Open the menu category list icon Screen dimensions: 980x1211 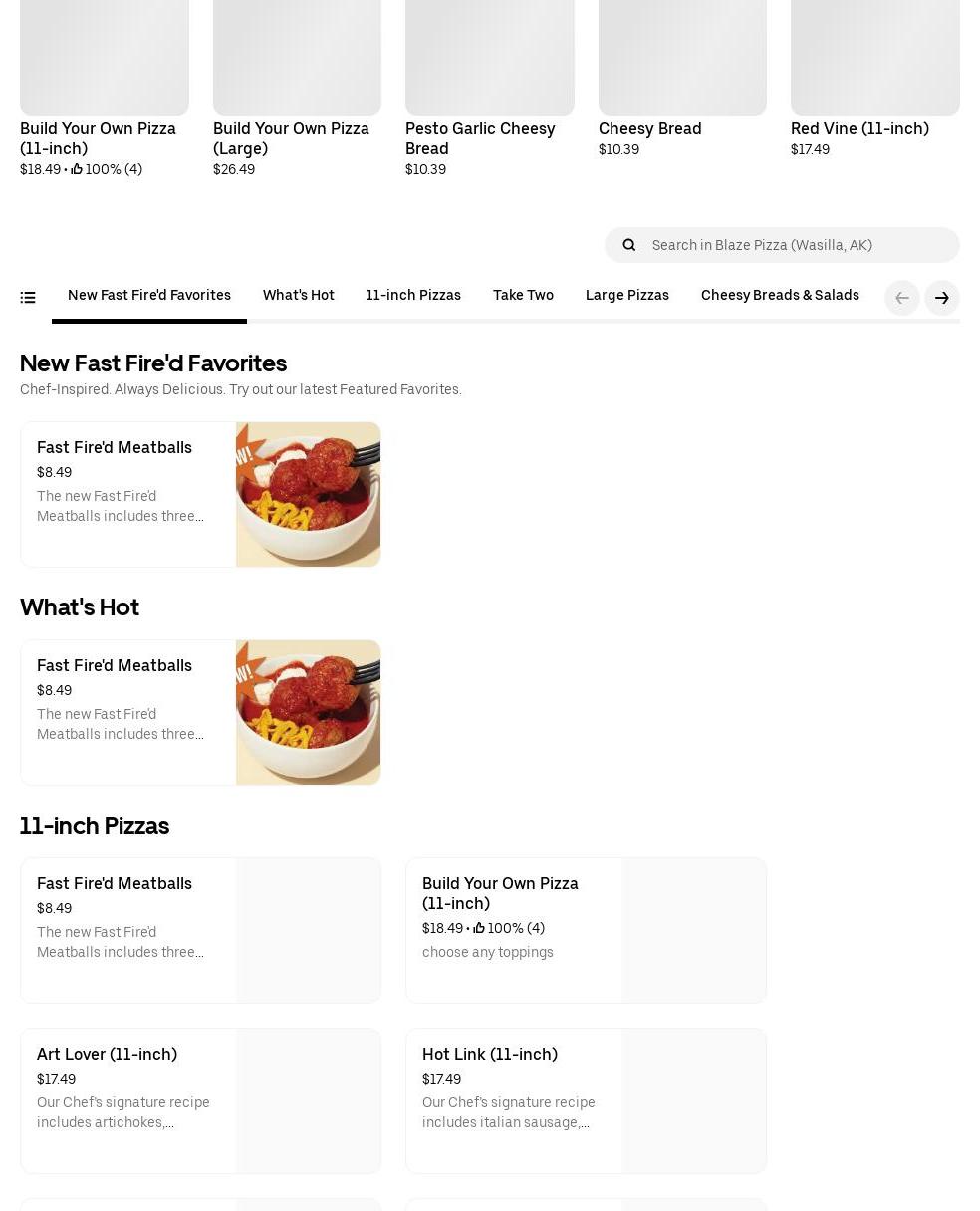28,298
